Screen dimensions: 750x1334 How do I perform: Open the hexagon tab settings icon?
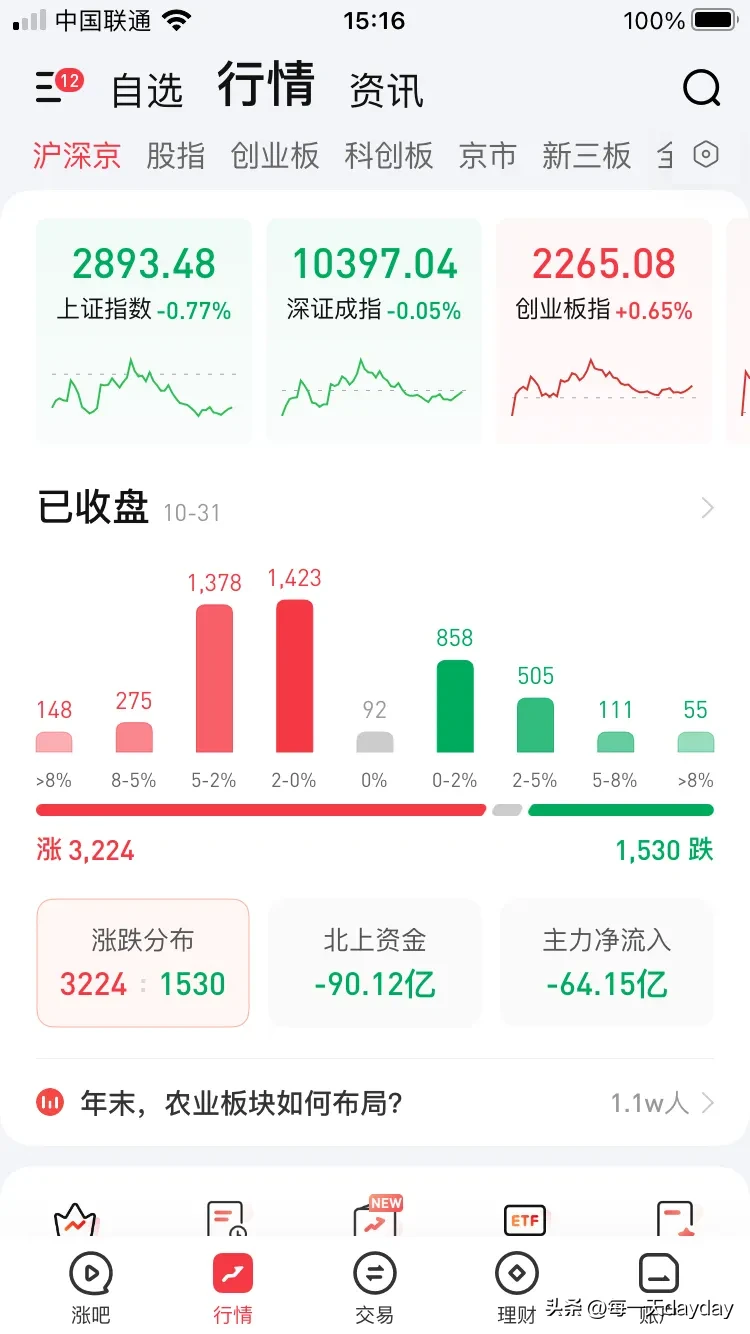coord(706,155)
